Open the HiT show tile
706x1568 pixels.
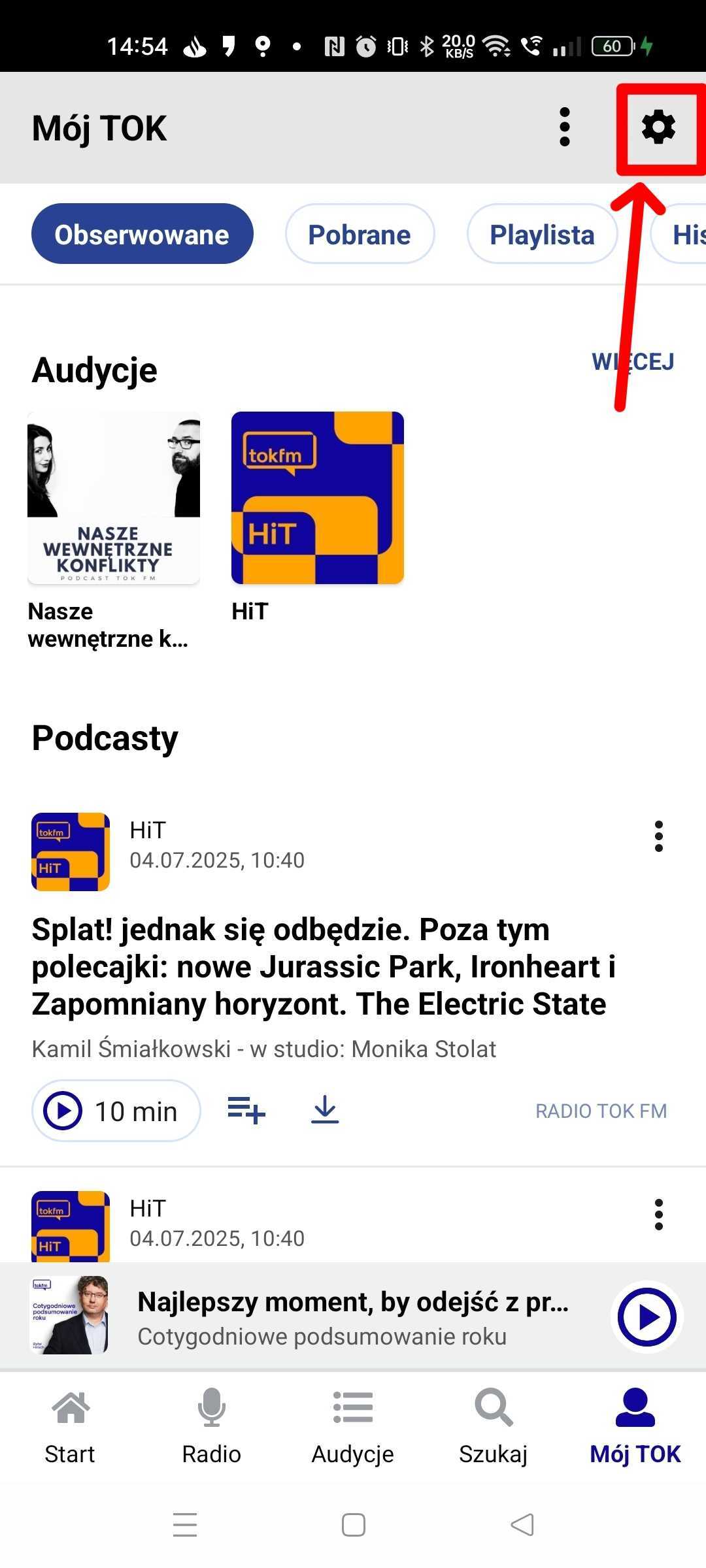318,498
